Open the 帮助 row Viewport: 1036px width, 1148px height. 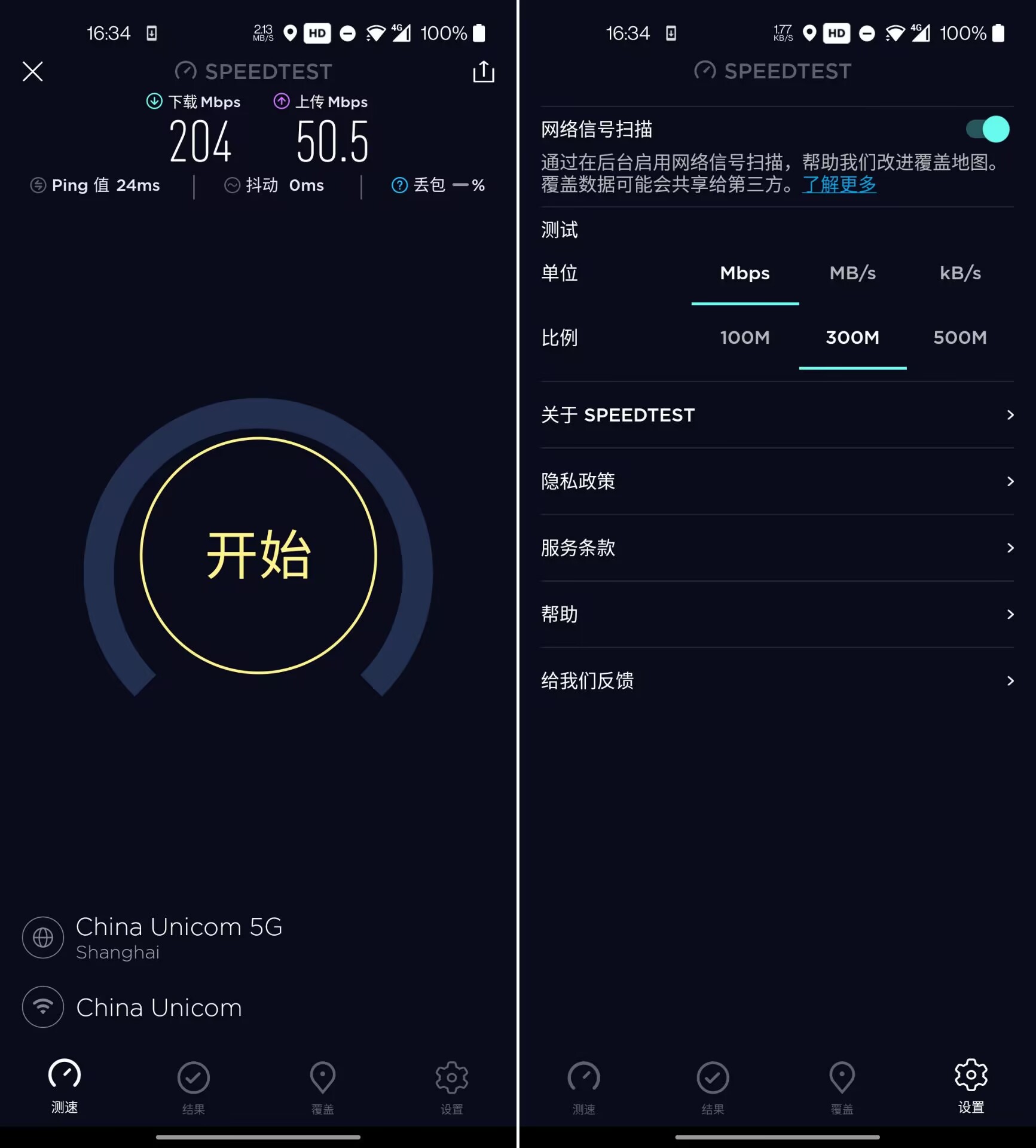coord(777,614)
